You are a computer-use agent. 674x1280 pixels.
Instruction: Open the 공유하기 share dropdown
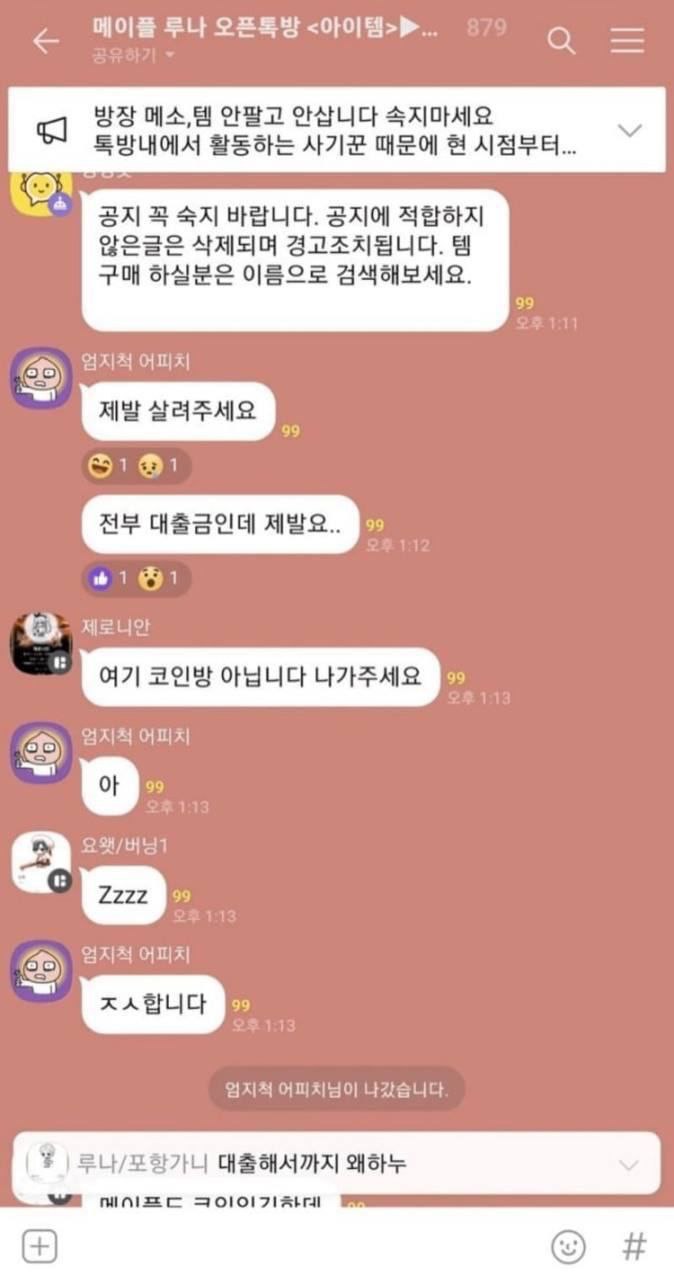point(133,55)
